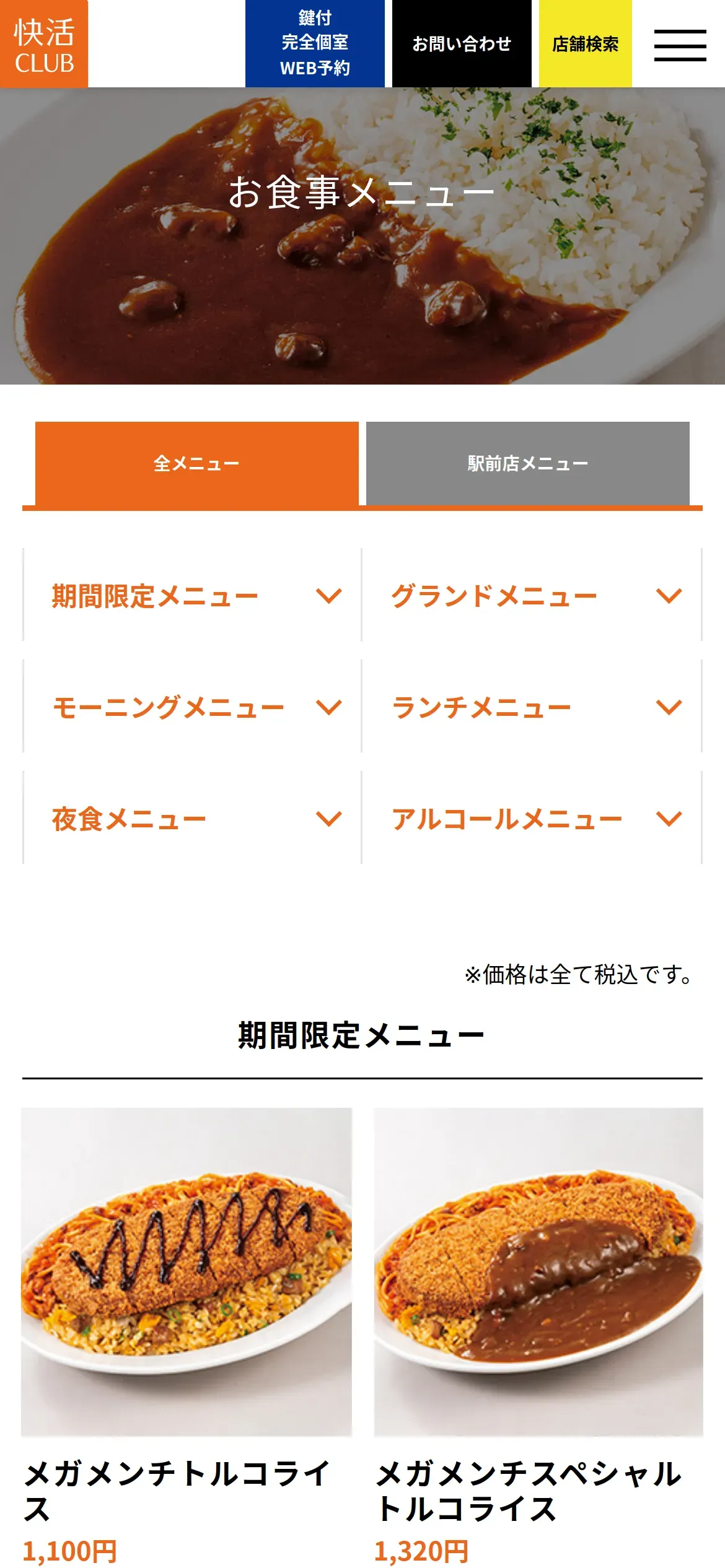Switch to 駅前店メニュー tab
Image resolution: width=725 pixels, height=1568 pixels.
tap(528, 463)
